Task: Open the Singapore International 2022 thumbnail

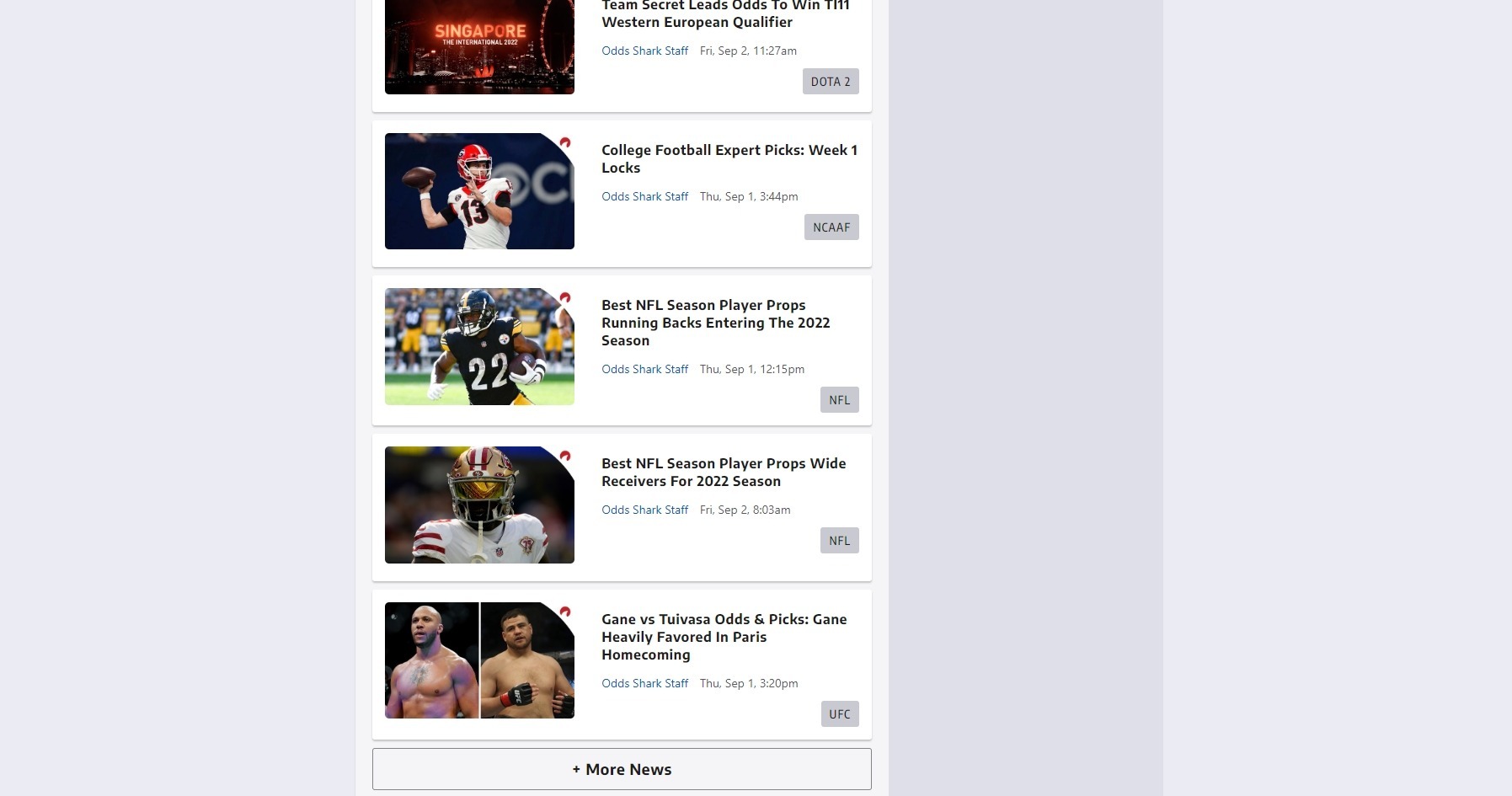Action: point(479,46)
